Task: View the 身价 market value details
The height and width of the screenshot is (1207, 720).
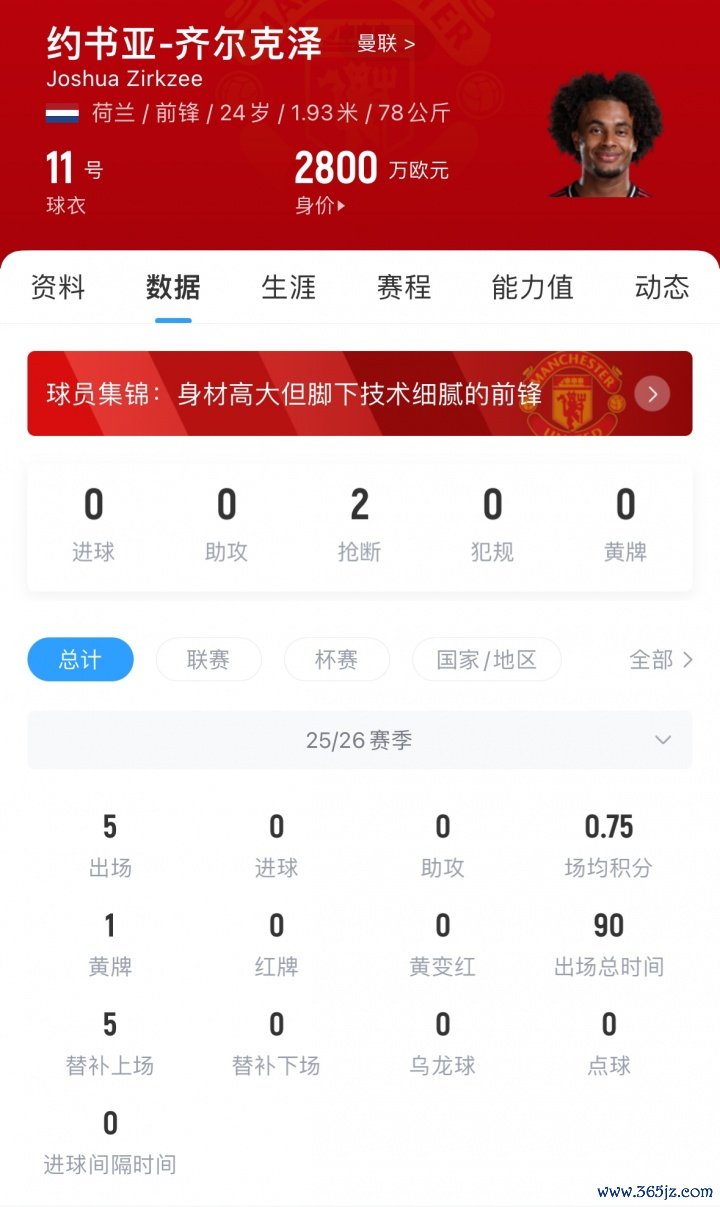Action: pos(320,206)
